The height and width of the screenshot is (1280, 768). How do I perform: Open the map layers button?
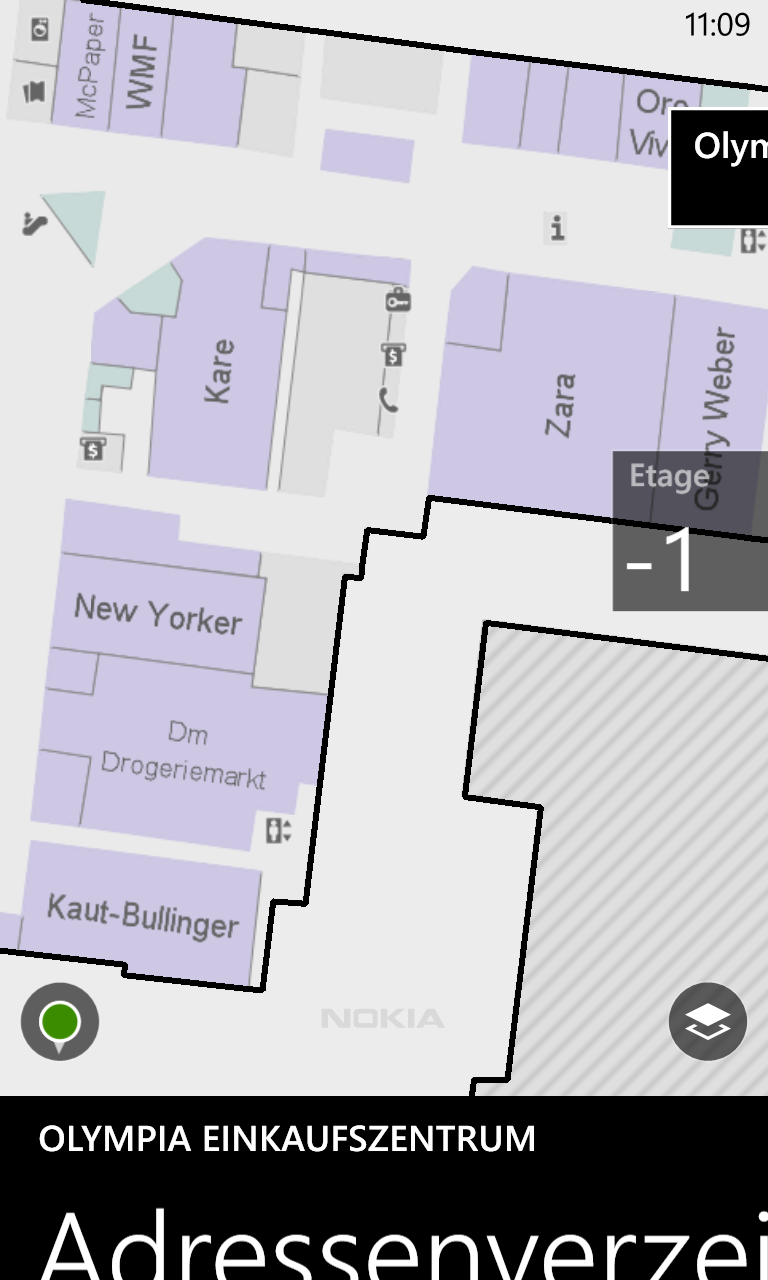click(x=708, y=1021)
